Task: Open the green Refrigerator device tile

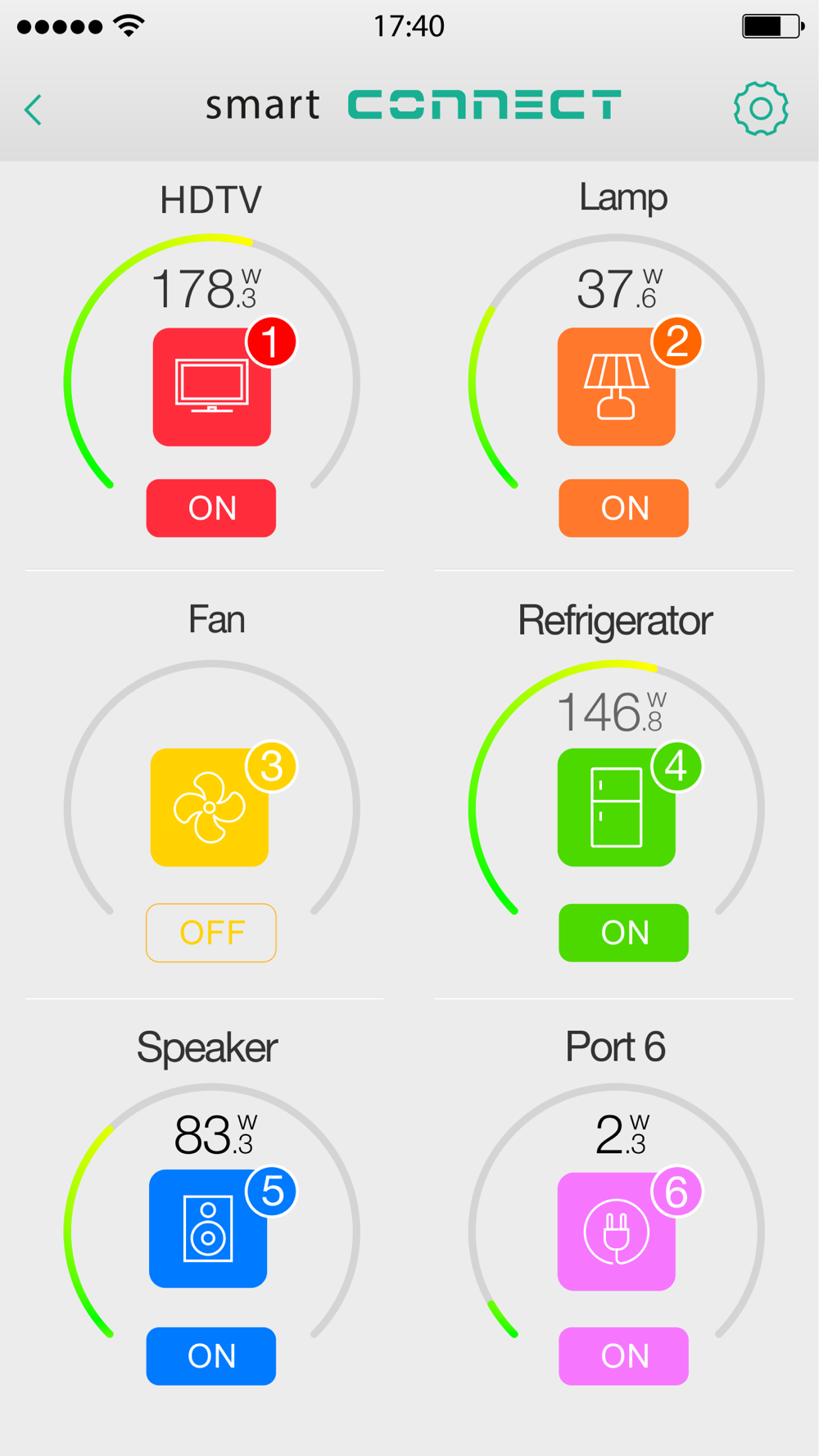Action: tap(617, 807)
